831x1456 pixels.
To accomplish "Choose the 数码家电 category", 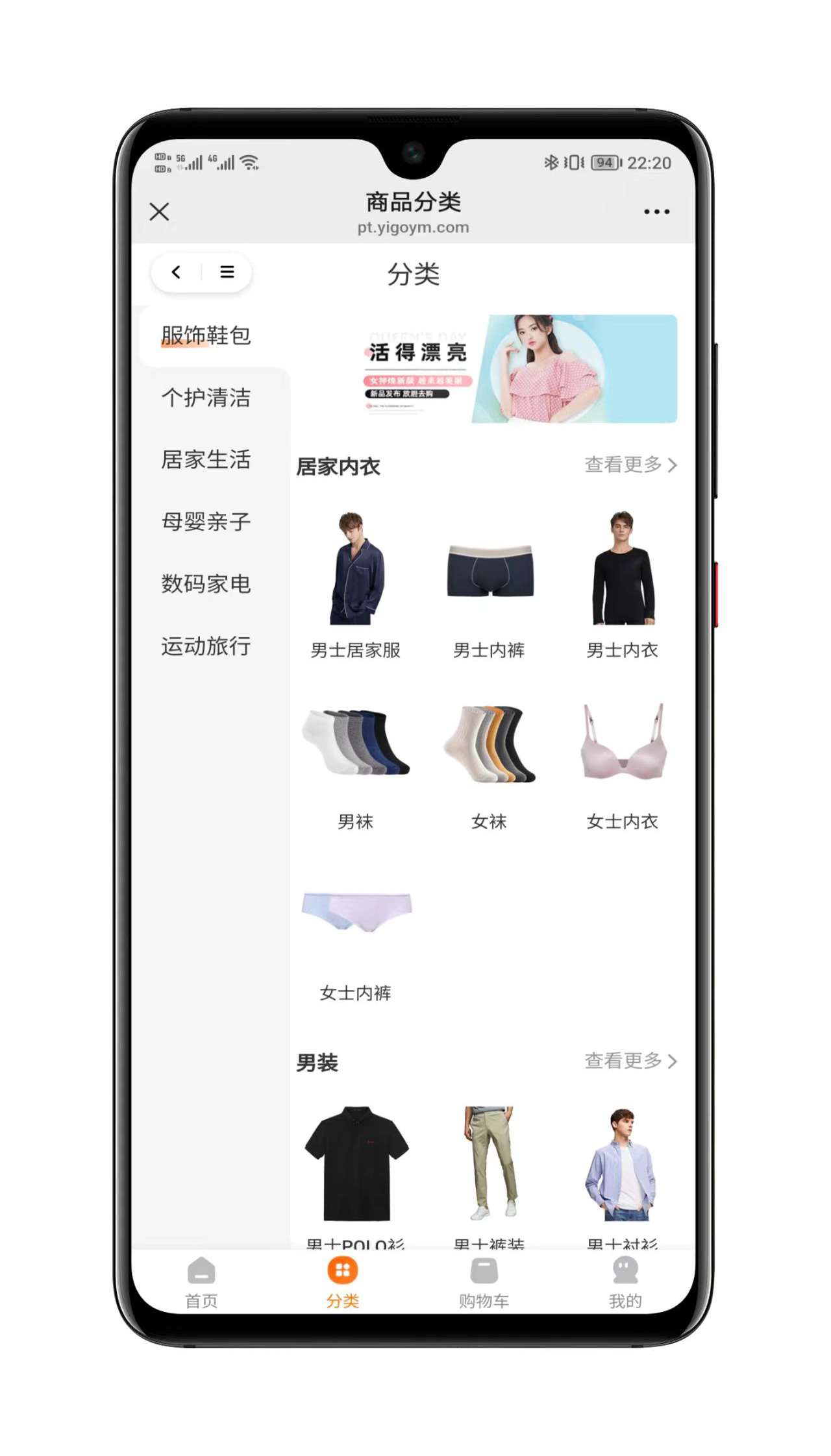I will (206, 584).
